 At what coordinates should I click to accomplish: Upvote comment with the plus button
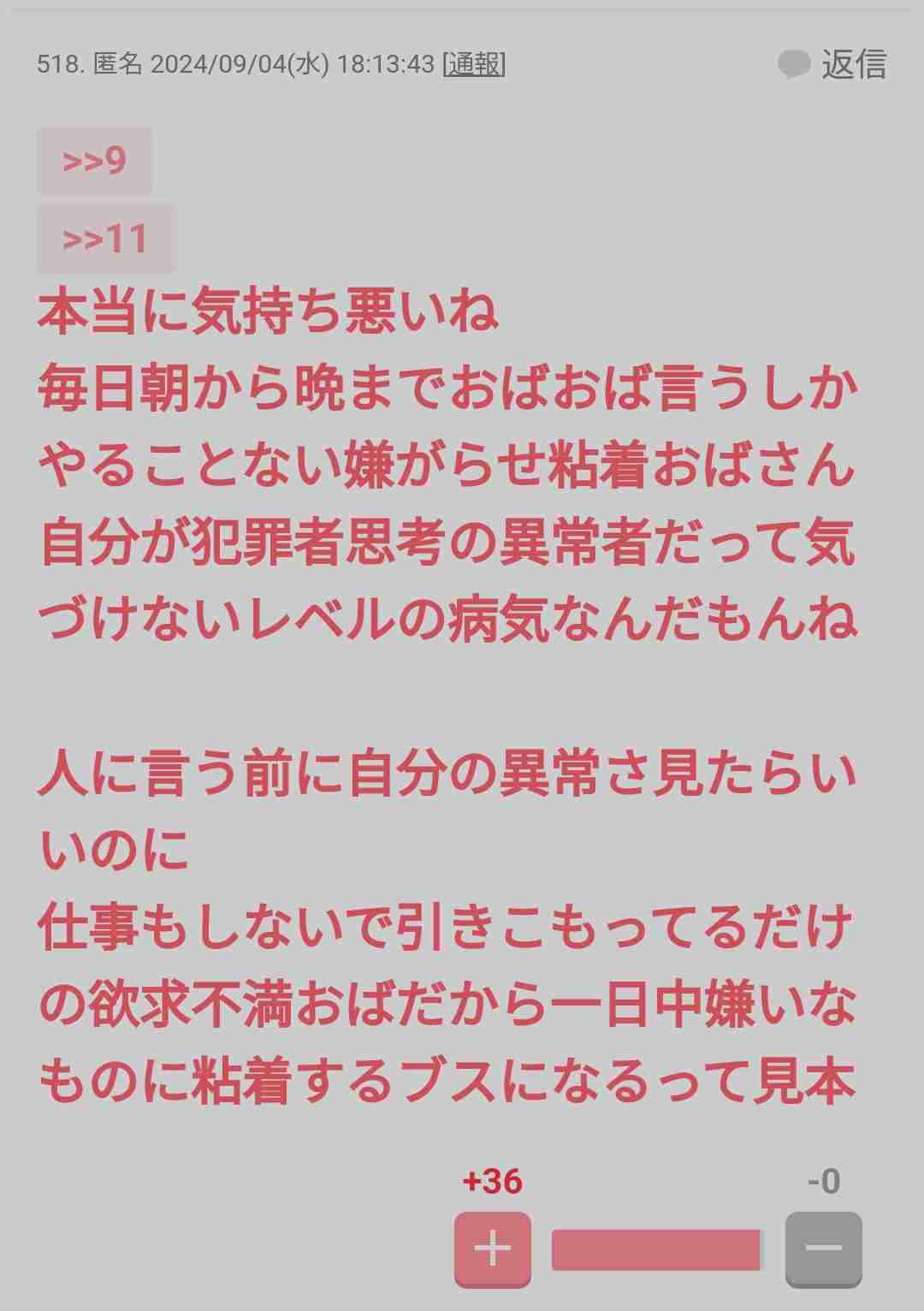point(492,1249)
